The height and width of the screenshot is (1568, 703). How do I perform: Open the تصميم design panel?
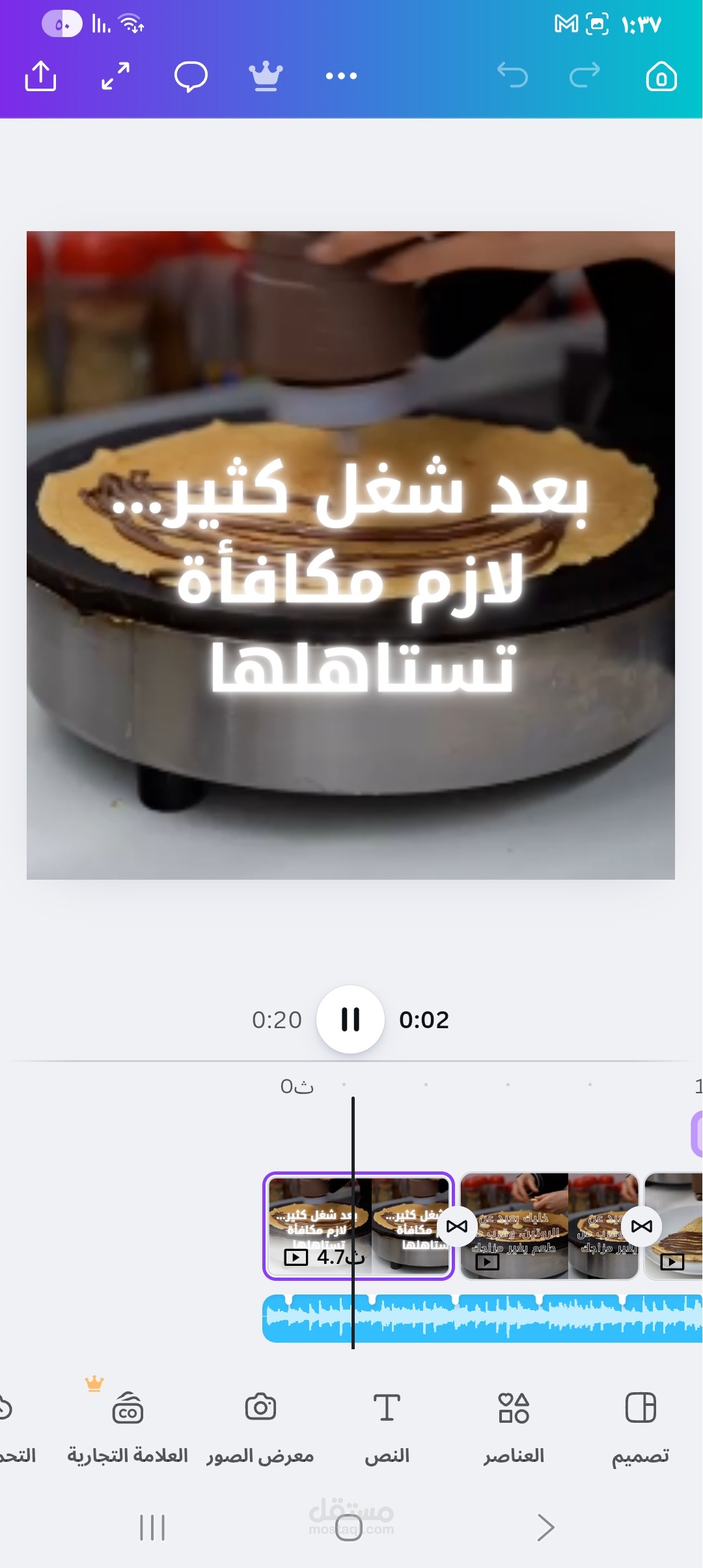(x=642, y=1421)
